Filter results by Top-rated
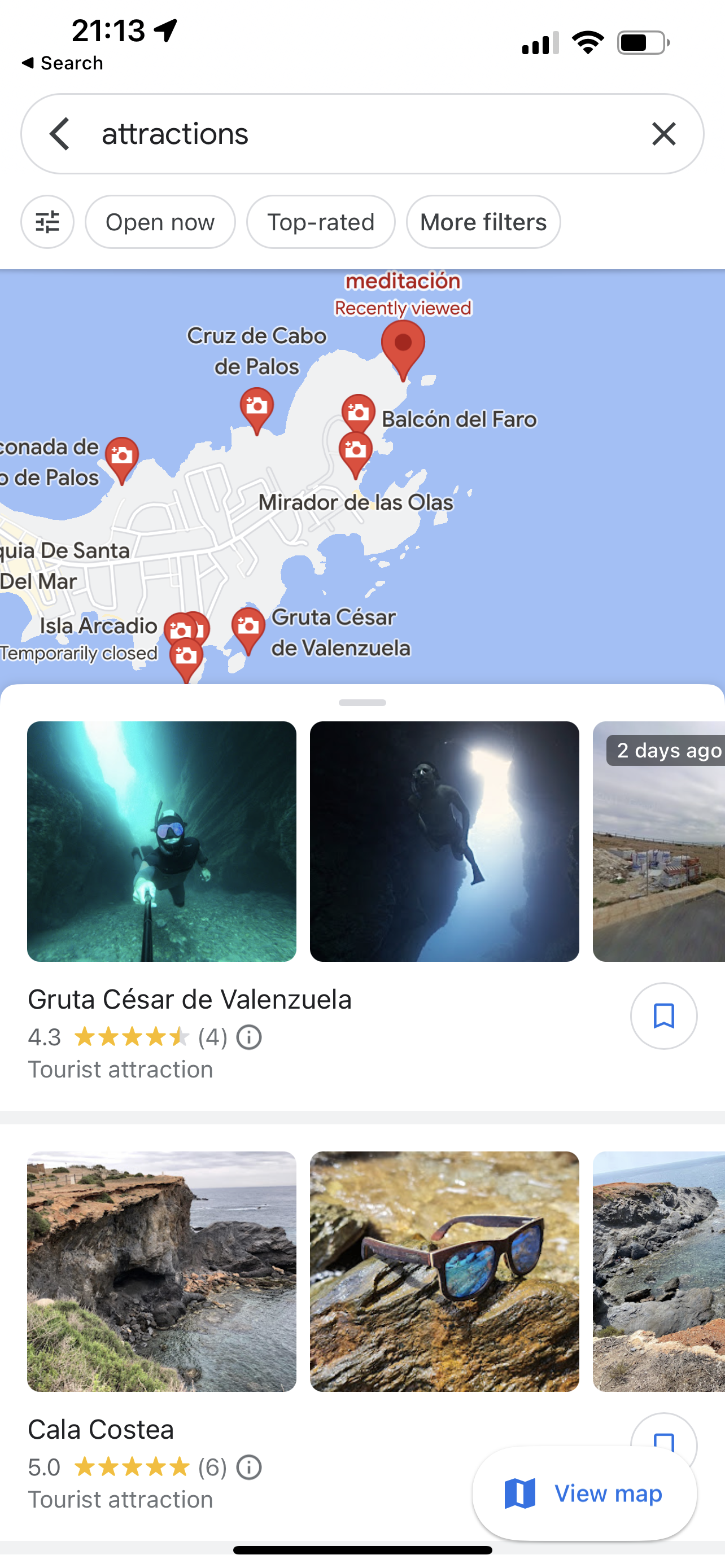The image size is (725, 1568). click(x=321, y=222)
